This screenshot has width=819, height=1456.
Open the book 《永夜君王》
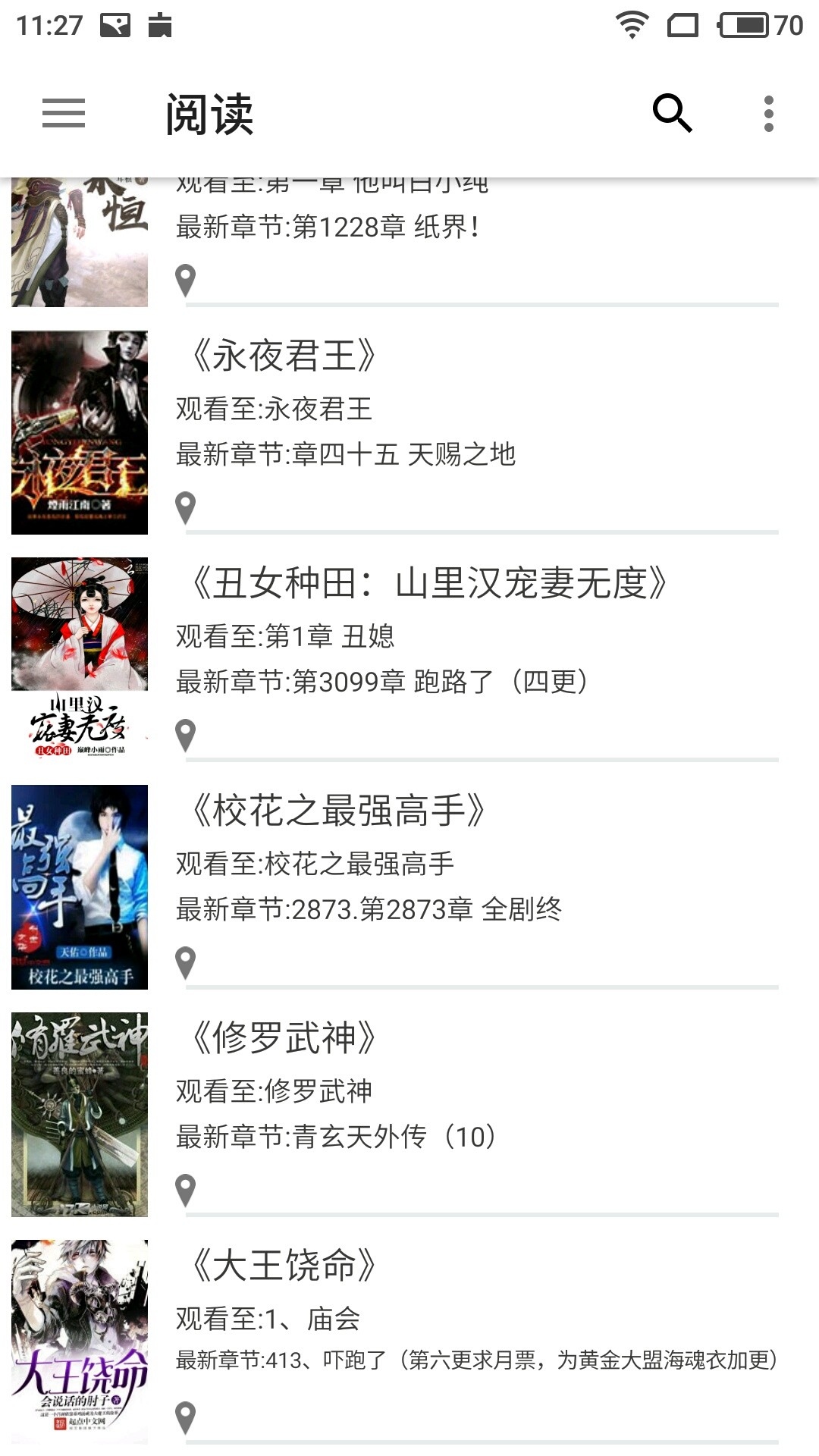[x=409, y=432]
